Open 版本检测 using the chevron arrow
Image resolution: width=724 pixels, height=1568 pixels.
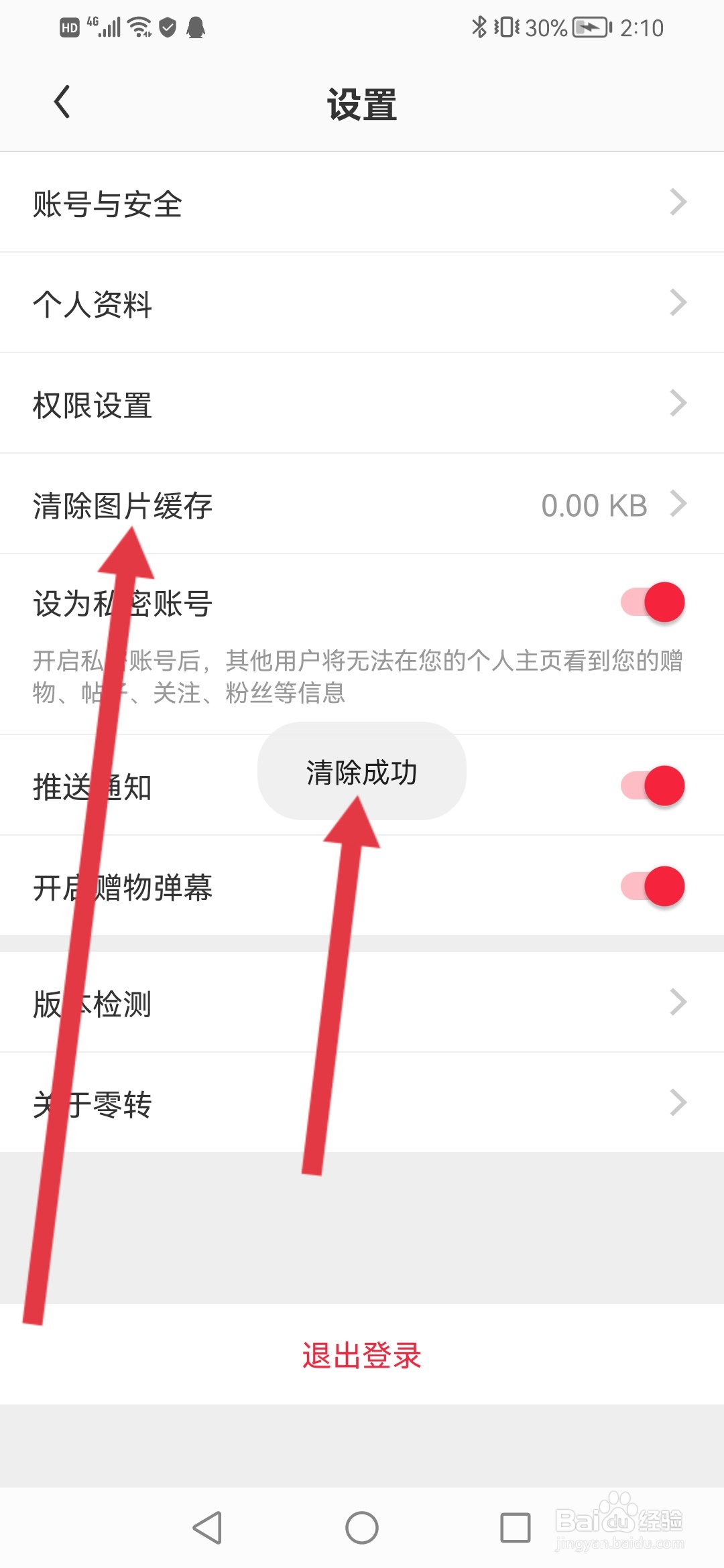pos(680,1003)
